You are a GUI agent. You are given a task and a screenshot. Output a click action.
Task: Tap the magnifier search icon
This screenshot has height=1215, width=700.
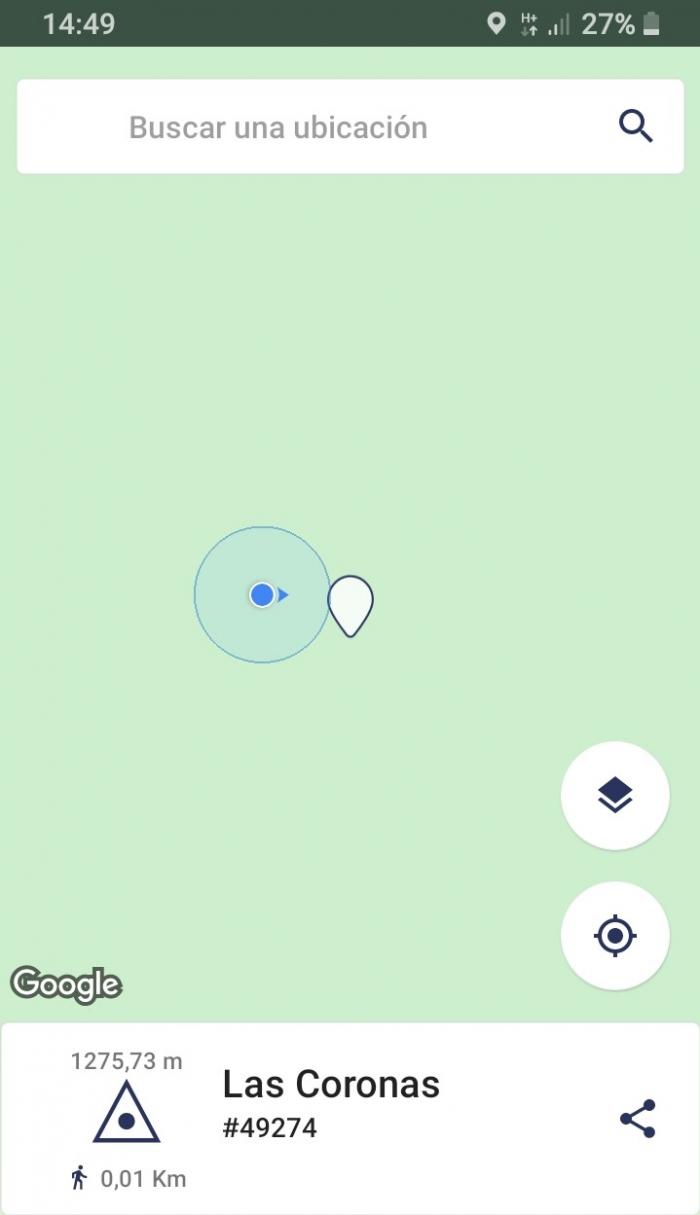pos(636,127)
